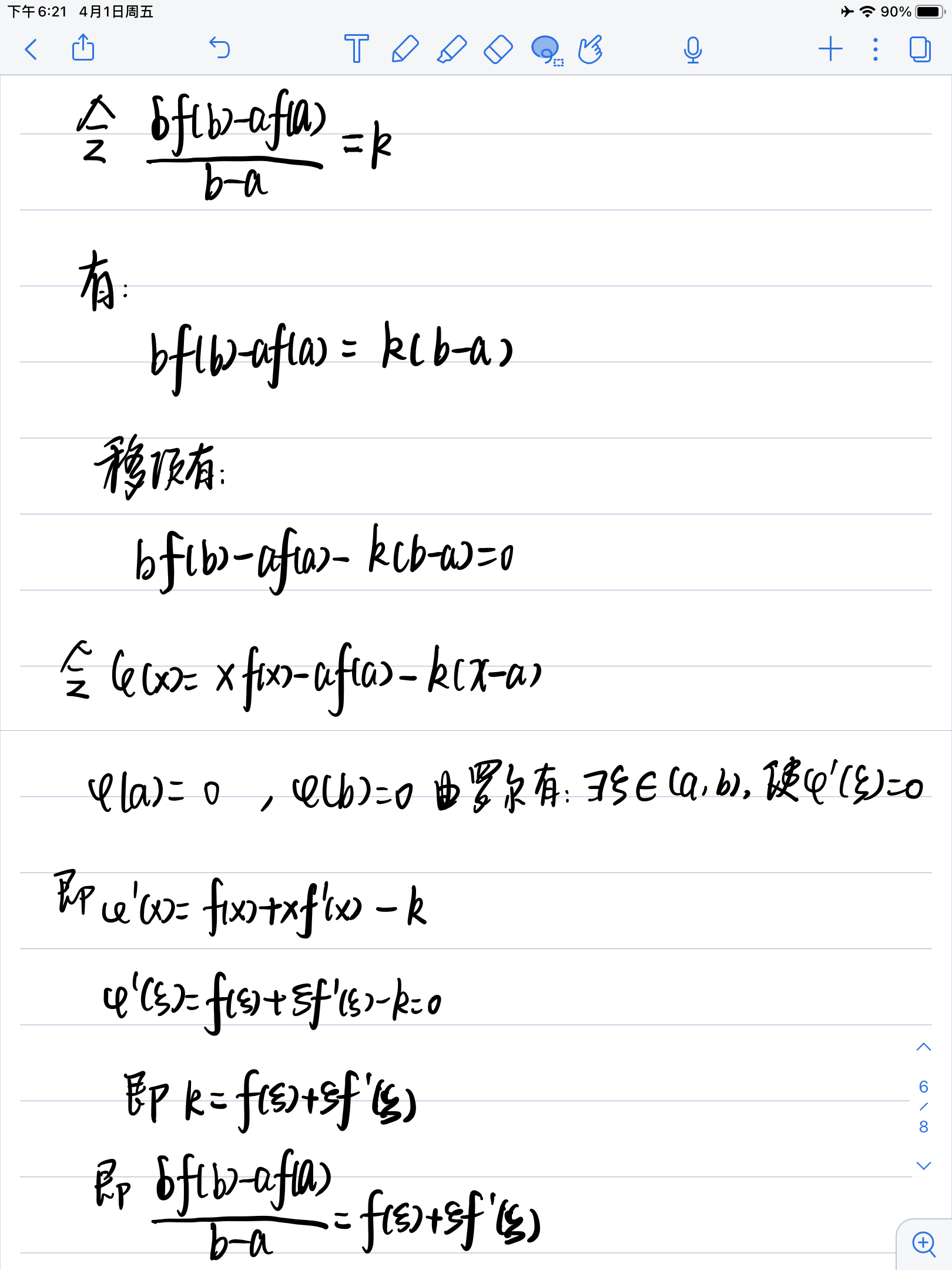952x1270 pixels.
Task: Switch to finger touch mode
Action: 591,49
